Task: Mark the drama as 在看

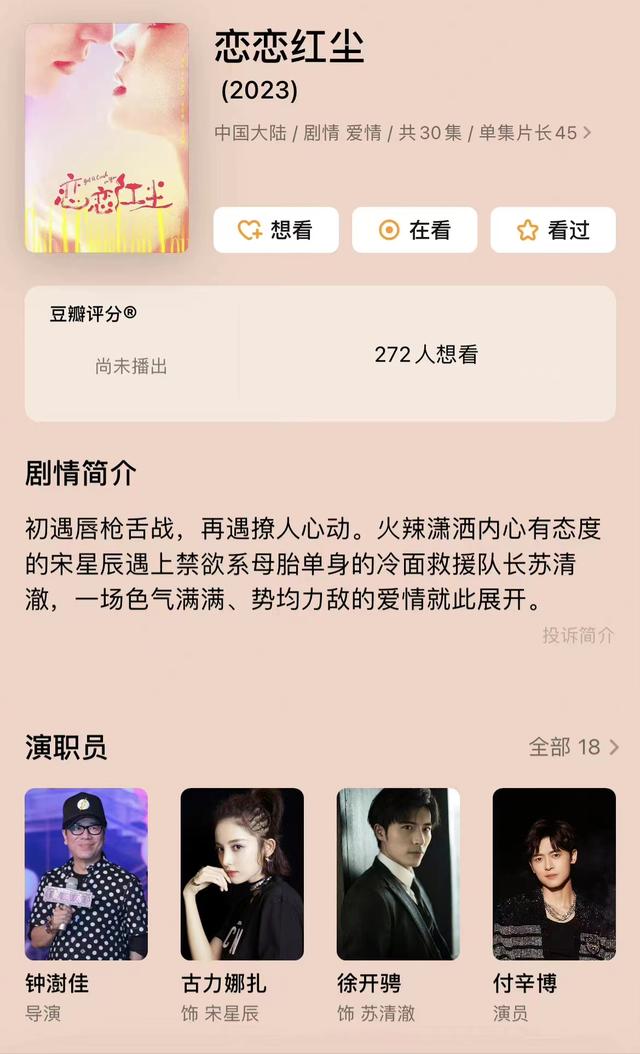Action: (x=414, y=230)
